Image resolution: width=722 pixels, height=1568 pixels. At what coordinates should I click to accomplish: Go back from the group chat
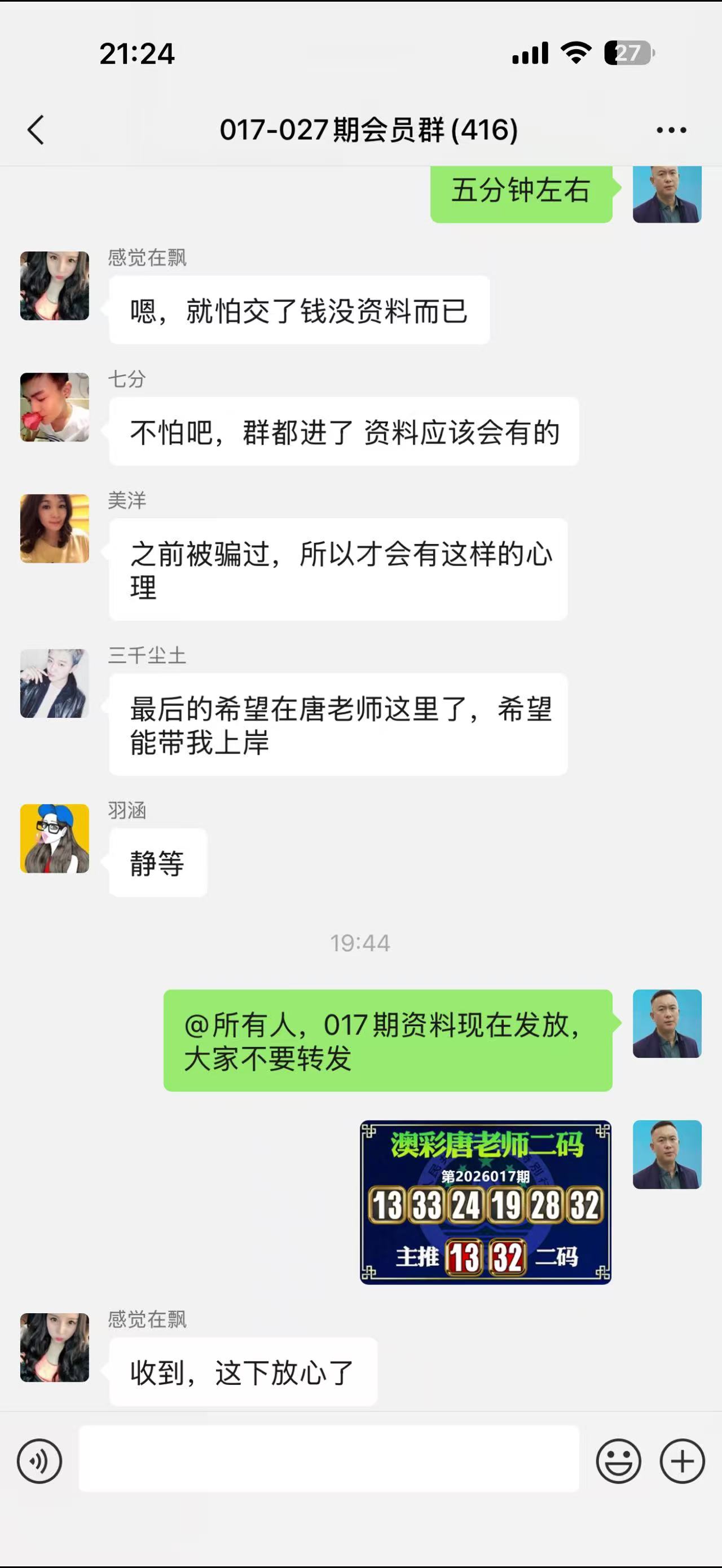point(37,130)
